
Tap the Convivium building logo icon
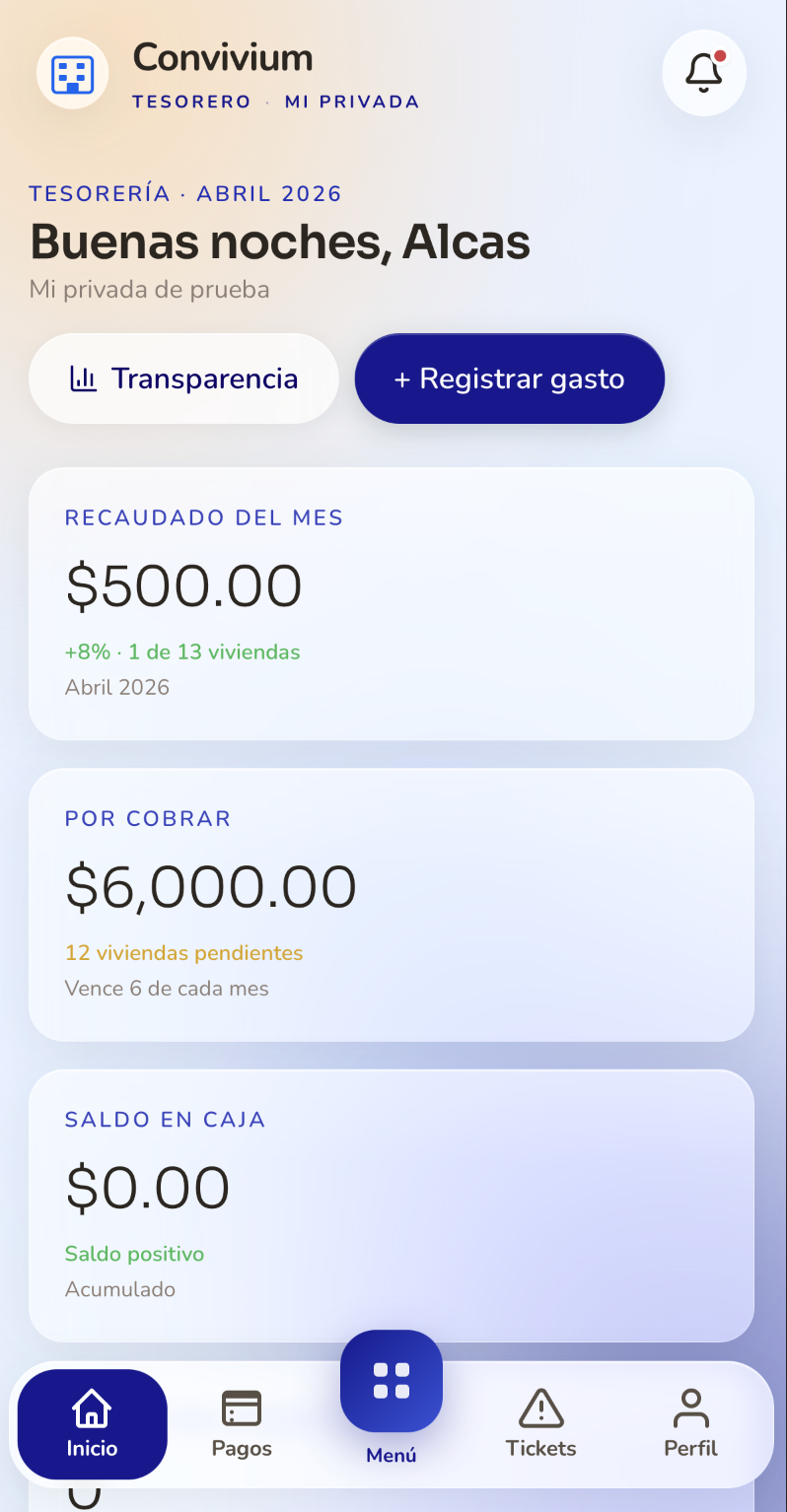(x=73, y=73)
